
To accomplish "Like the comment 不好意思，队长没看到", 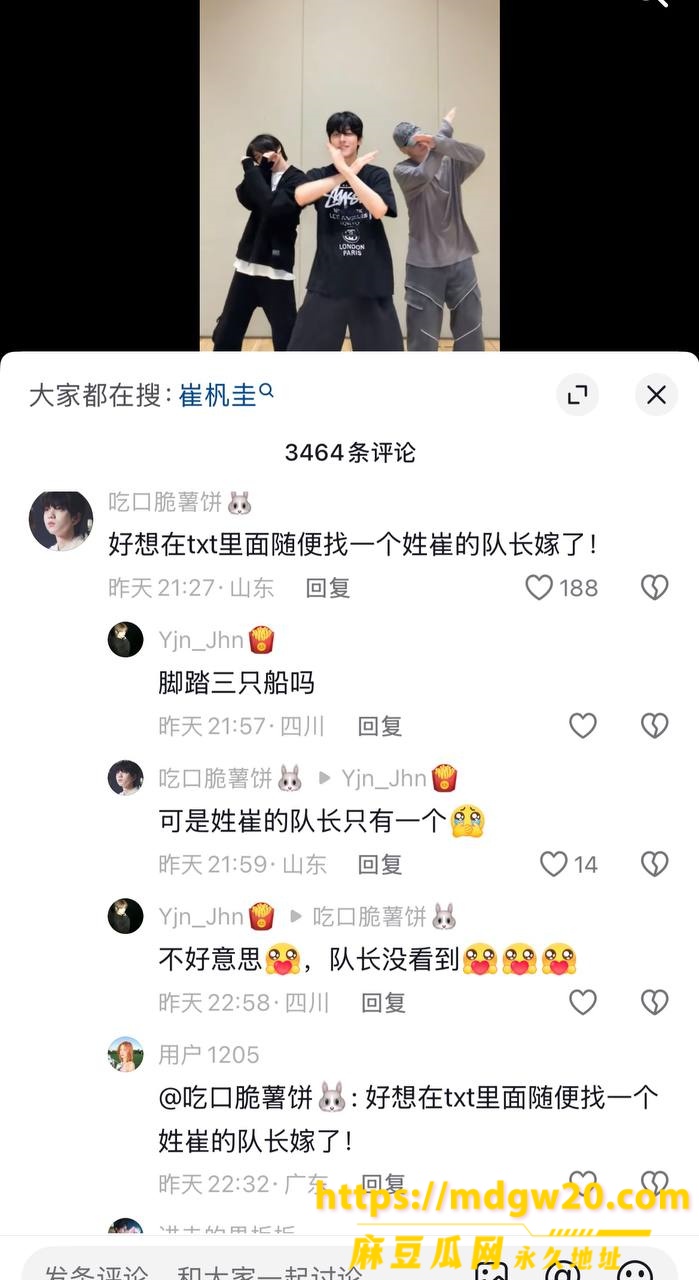I will tap(583, 1001).
